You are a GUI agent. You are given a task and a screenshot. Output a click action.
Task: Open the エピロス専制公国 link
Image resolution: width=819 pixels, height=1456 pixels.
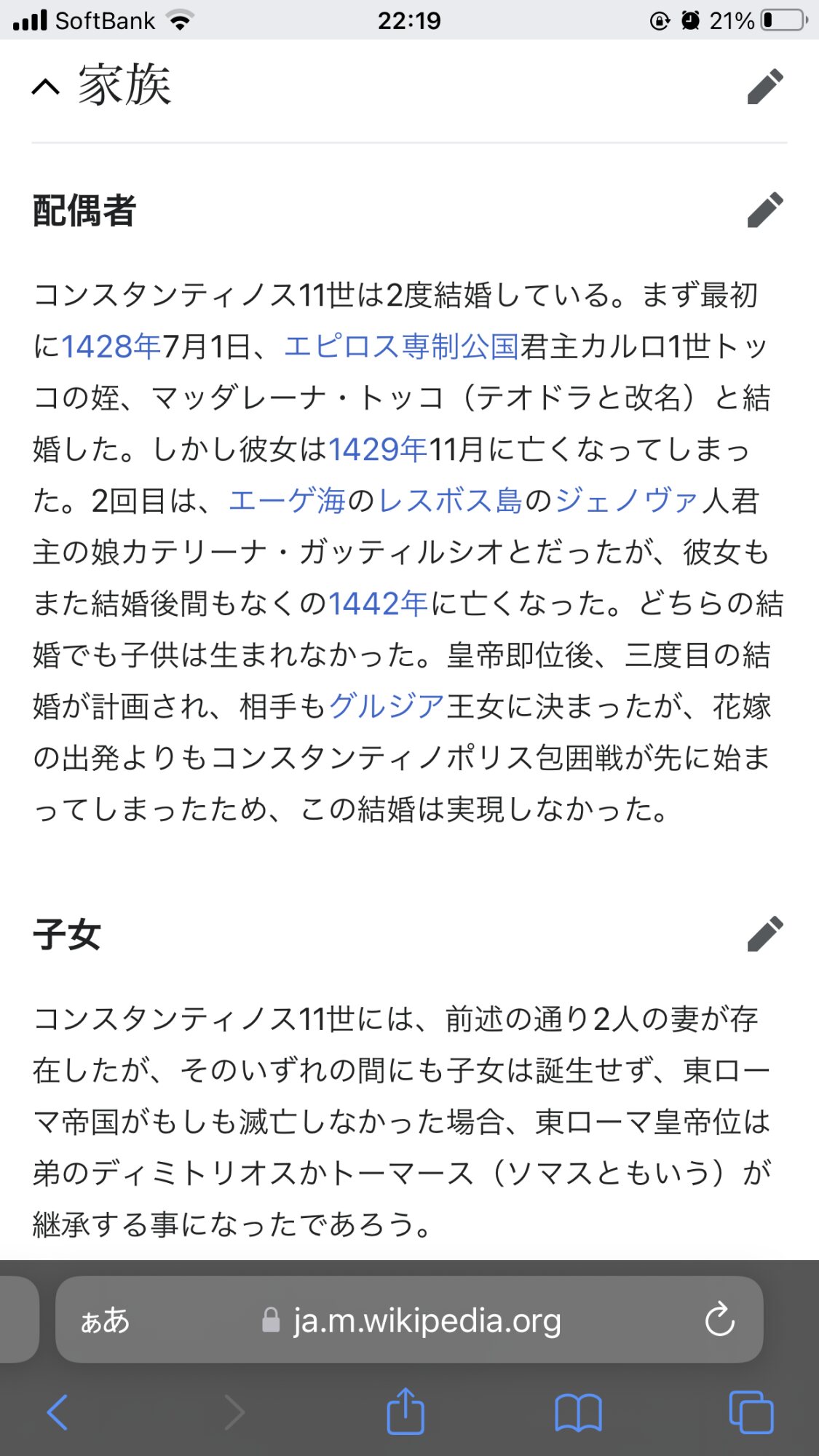(401, 347)
